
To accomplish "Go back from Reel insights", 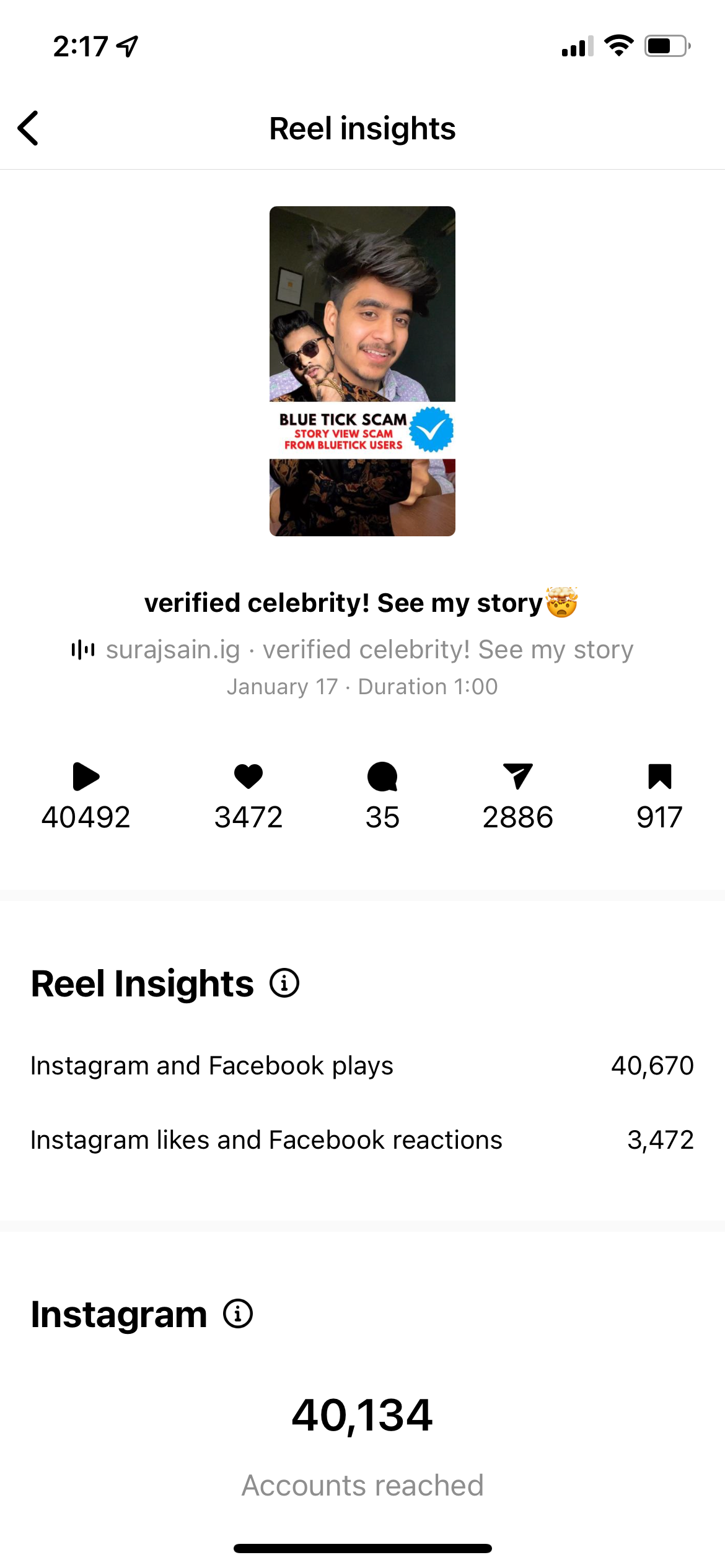I will (x=29, y=128).
